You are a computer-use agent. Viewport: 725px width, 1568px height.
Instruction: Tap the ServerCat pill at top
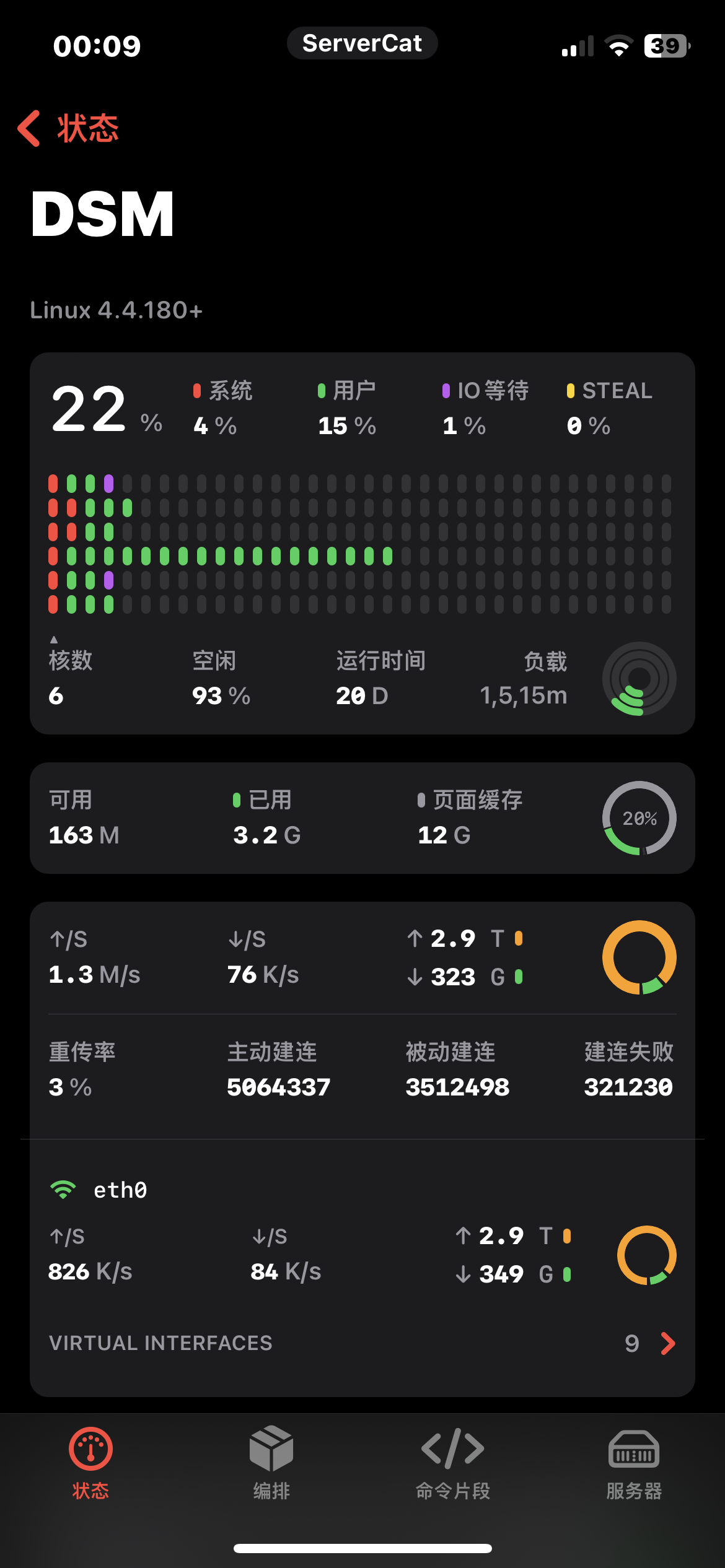point(362,43)
